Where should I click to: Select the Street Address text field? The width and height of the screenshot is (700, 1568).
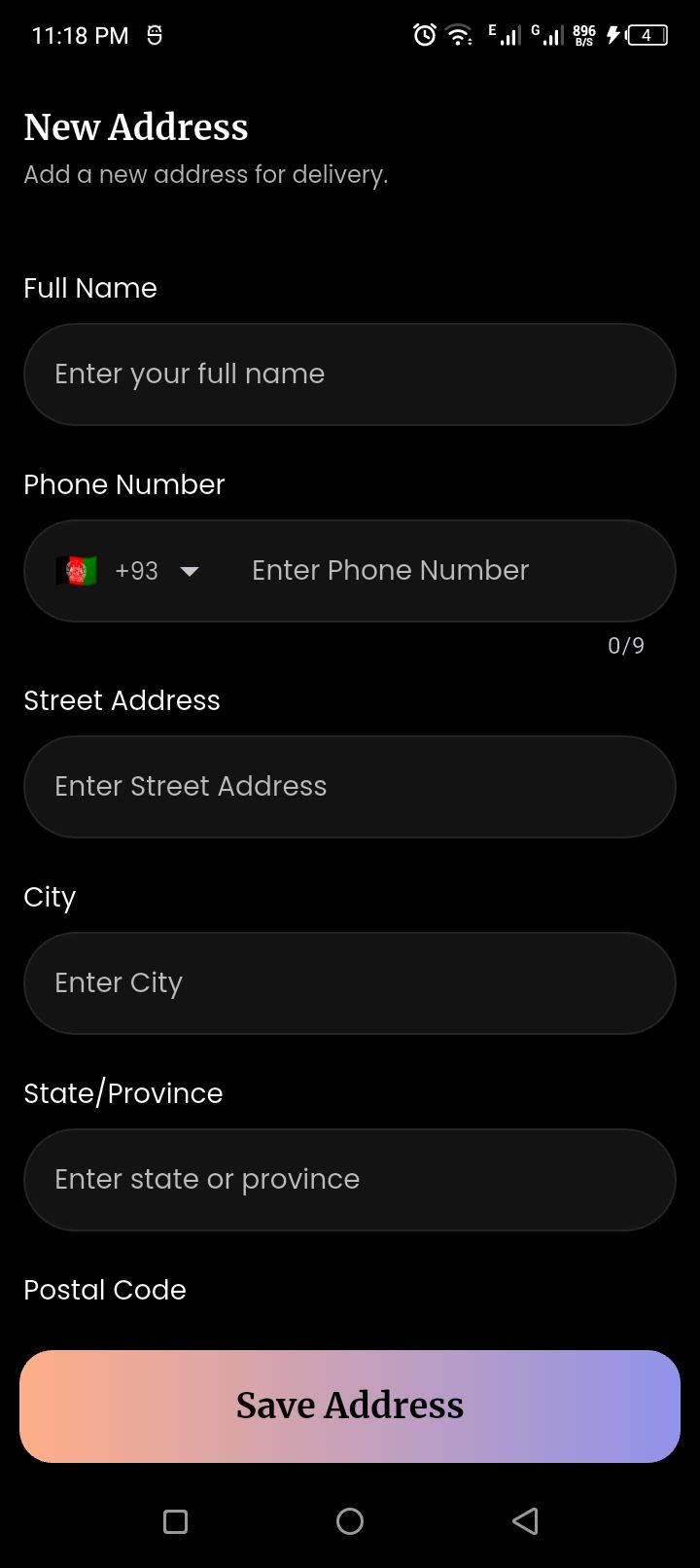point(350,787)
